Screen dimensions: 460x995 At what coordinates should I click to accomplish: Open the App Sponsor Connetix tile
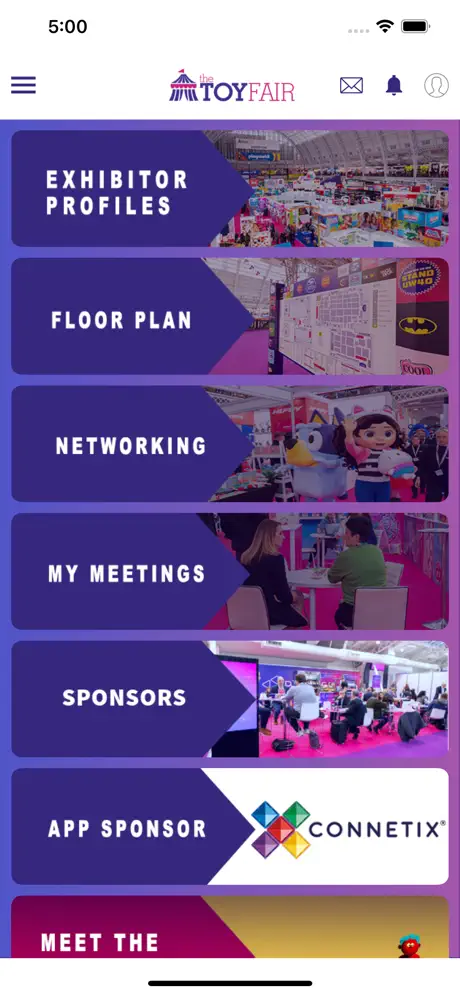click(x=230, y=826)
